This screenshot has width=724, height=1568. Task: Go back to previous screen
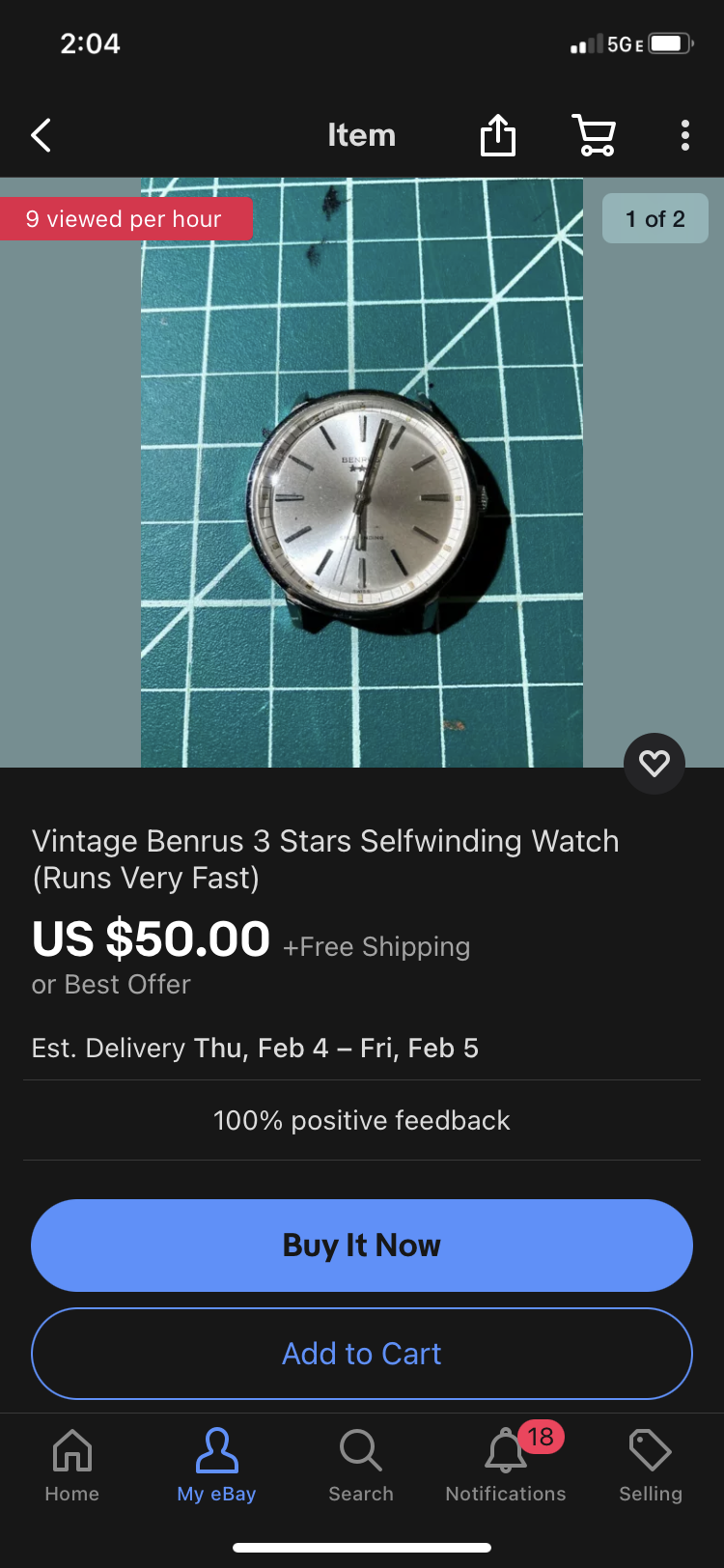42,135
